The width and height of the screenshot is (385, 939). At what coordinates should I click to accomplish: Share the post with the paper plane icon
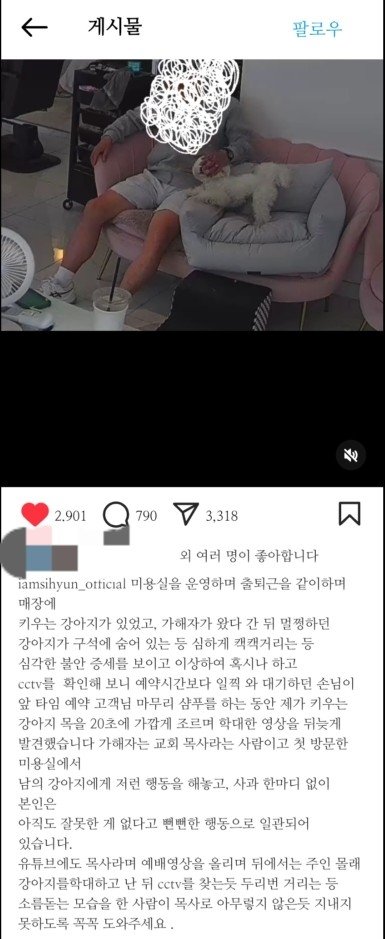click(x=186, y=514)
